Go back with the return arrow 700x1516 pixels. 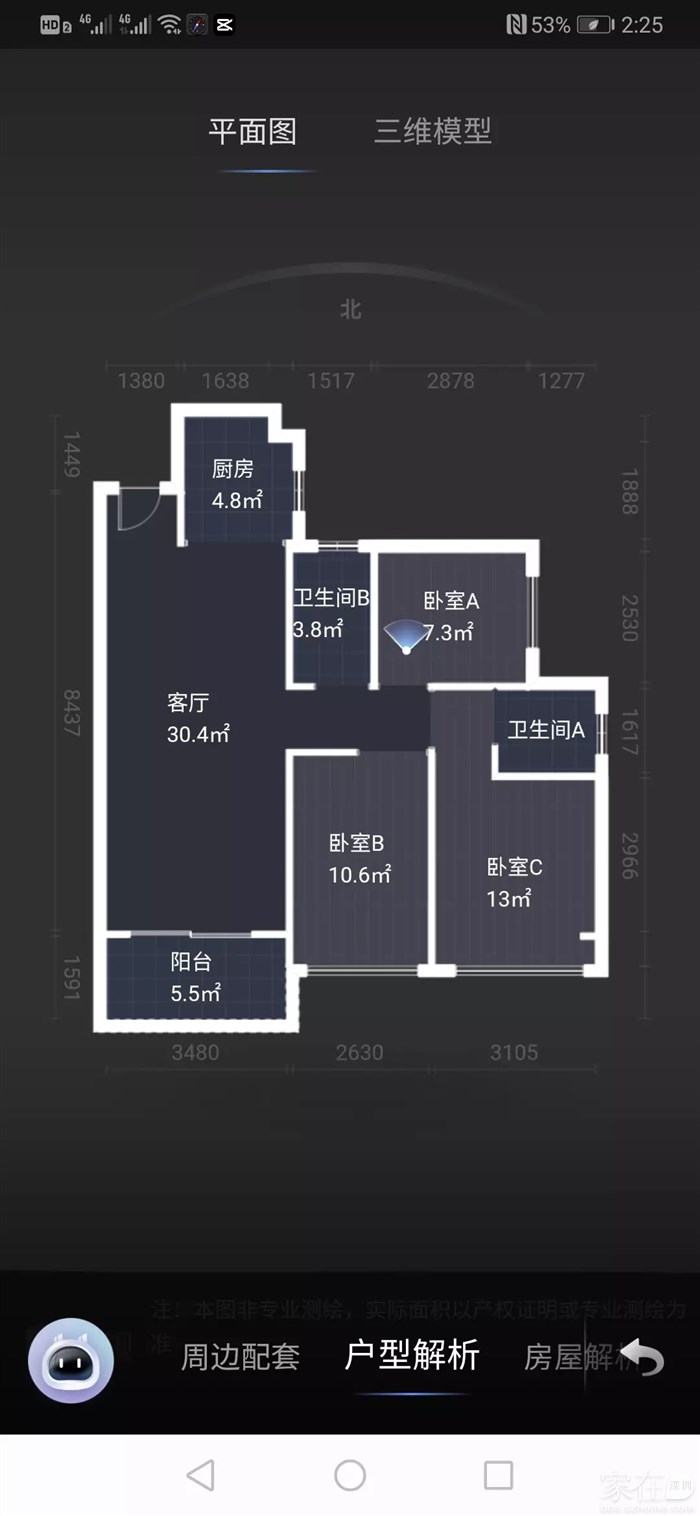point(646,1358)
